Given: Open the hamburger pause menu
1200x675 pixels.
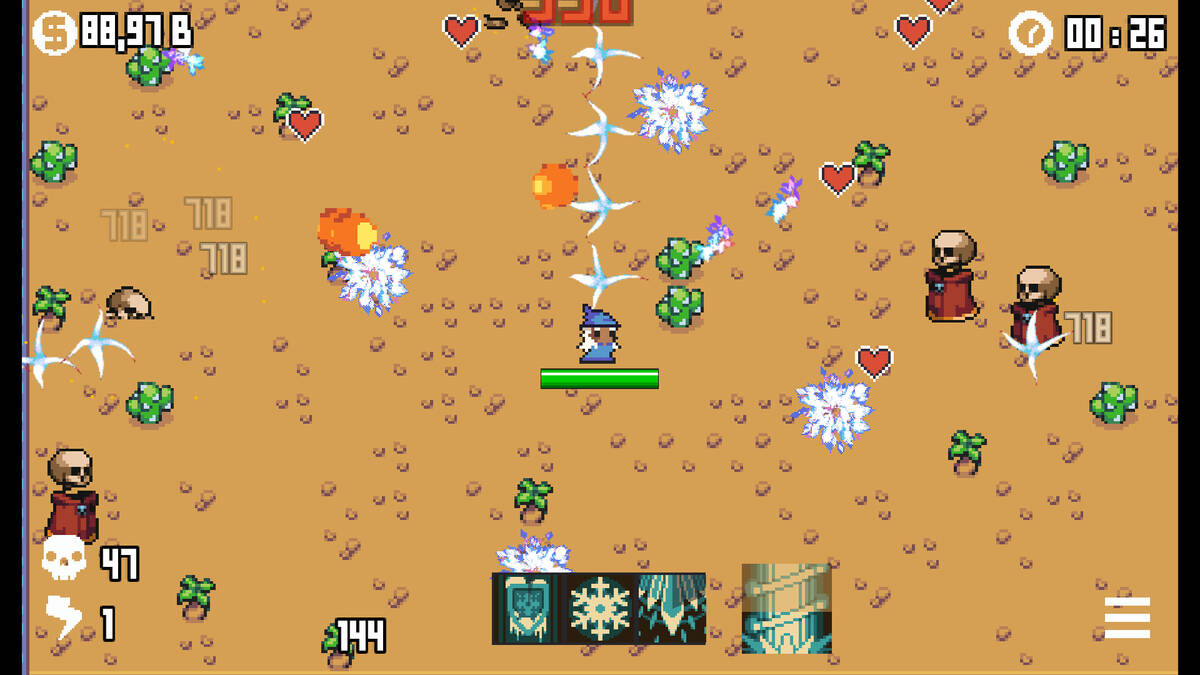Looking at the screenshot, I should click(x=1127, y=617).
